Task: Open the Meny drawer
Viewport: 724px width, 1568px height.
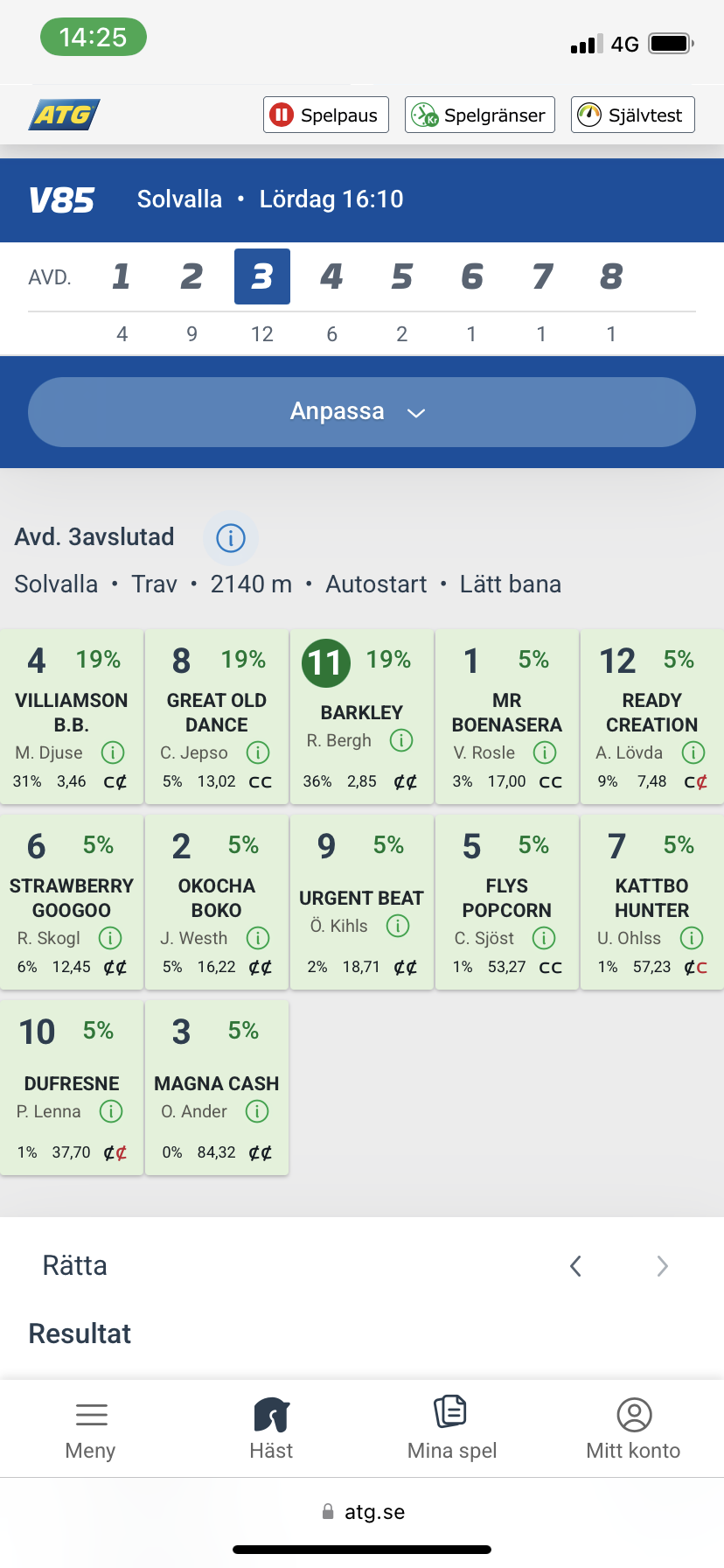Action: point(91,1429)
